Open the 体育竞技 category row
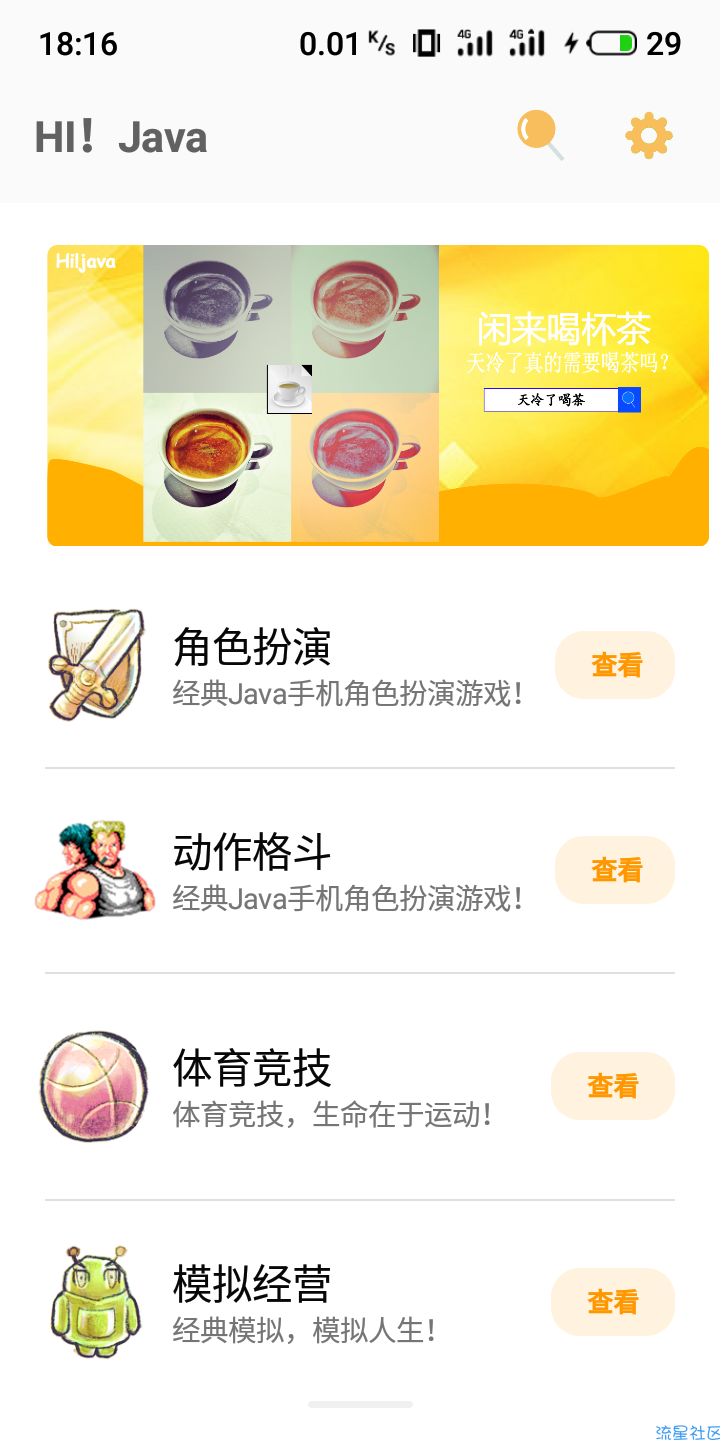 pos(300,1086)
